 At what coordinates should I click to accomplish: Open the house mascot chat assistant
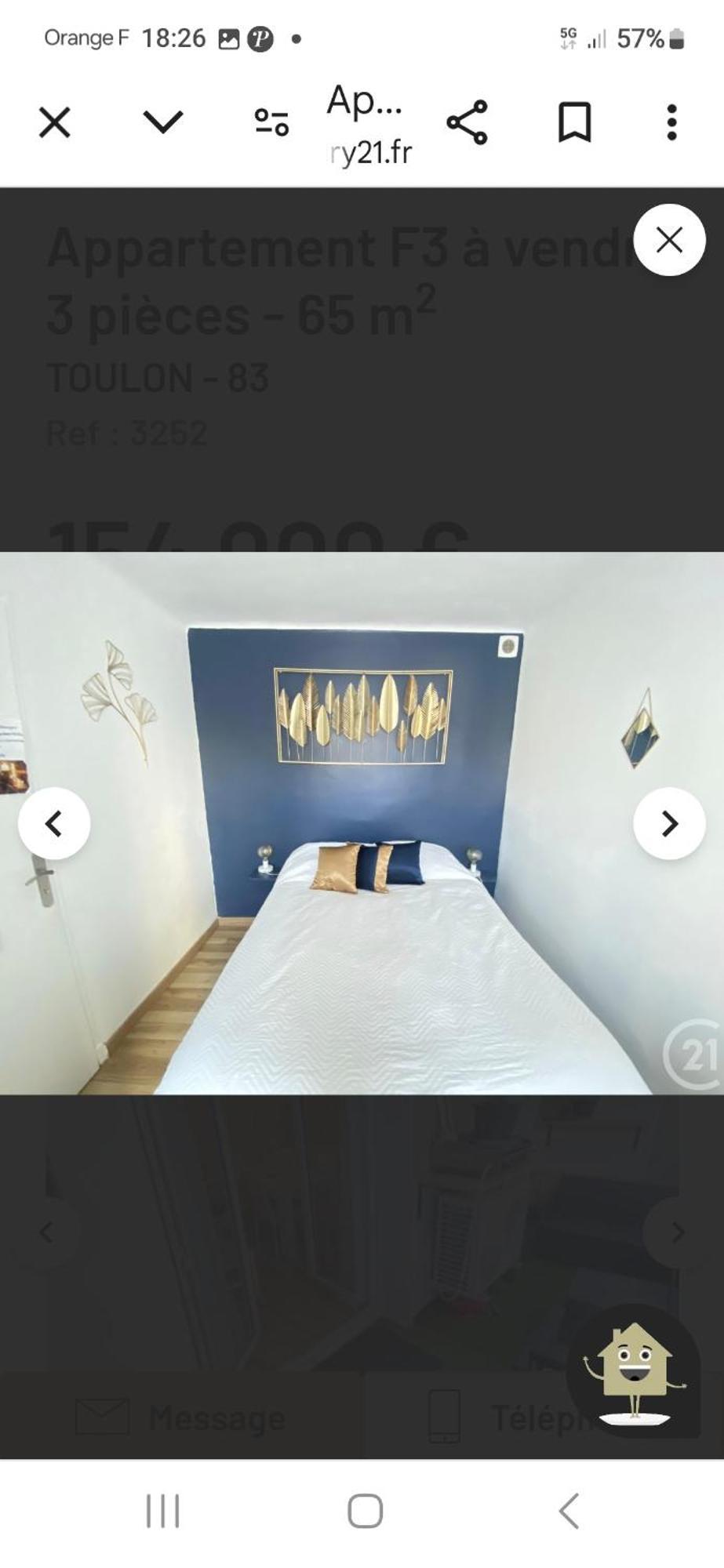(634, 1371)
